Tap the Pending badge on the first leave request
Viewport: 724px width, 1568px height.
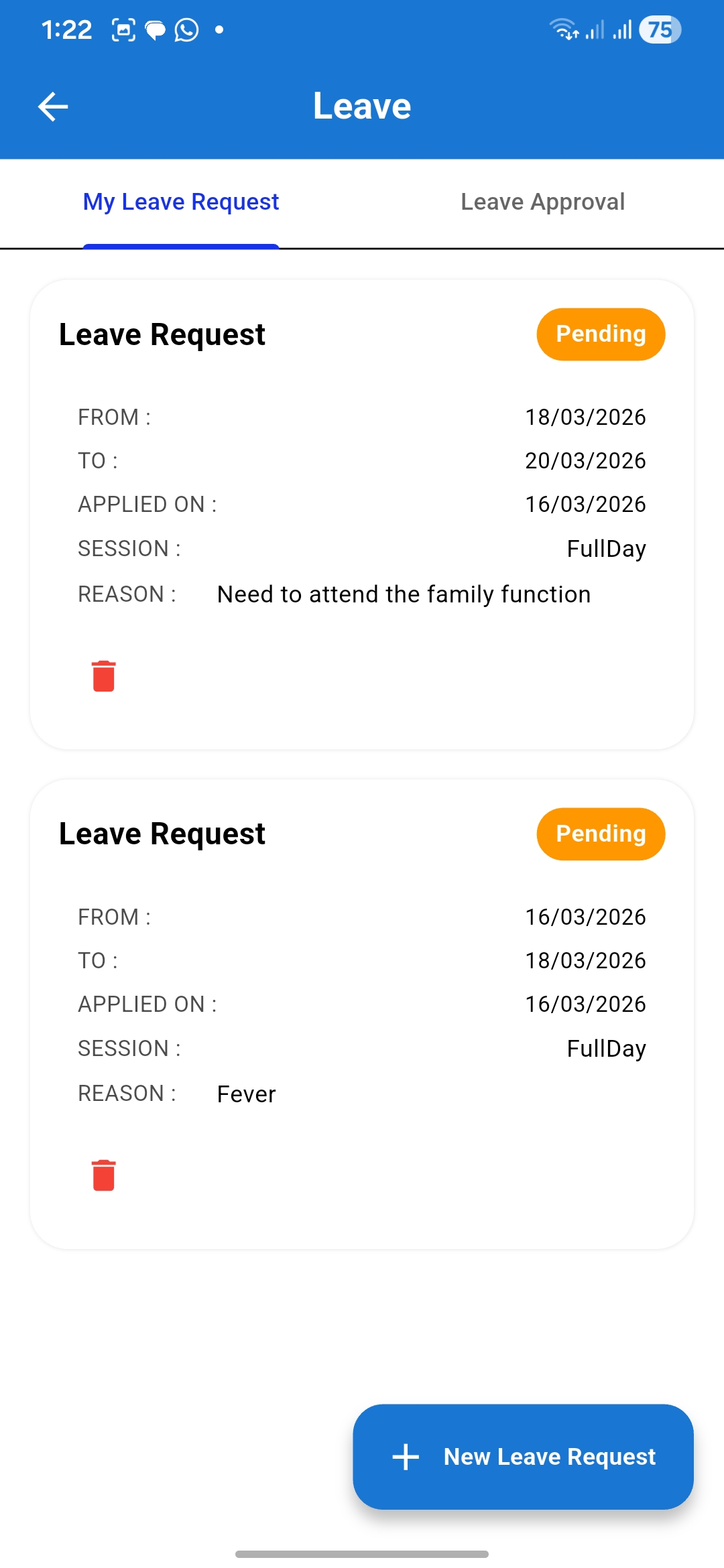tap(600, 334)
